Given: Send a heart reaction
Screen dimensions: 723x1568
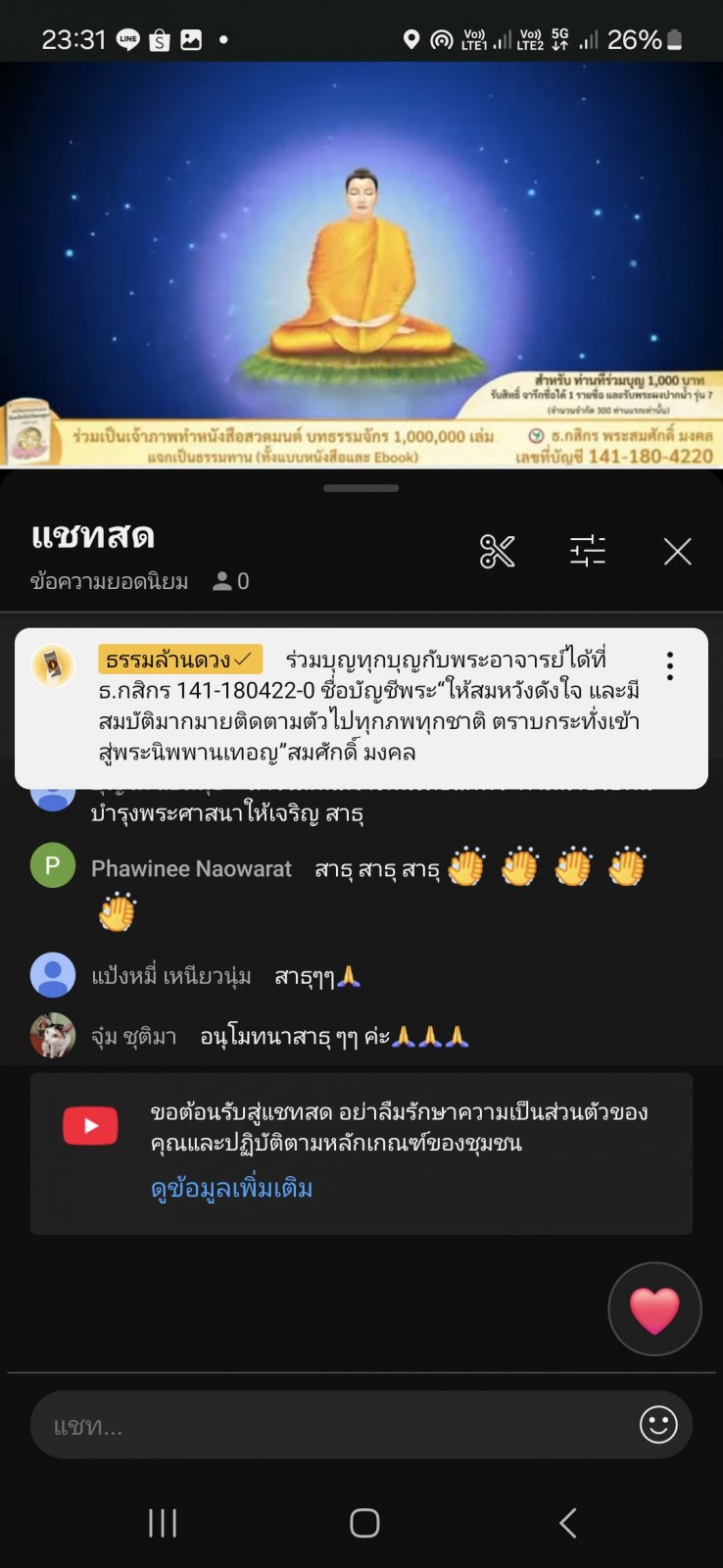Looking at the screenshot, I should (654, 1309).
